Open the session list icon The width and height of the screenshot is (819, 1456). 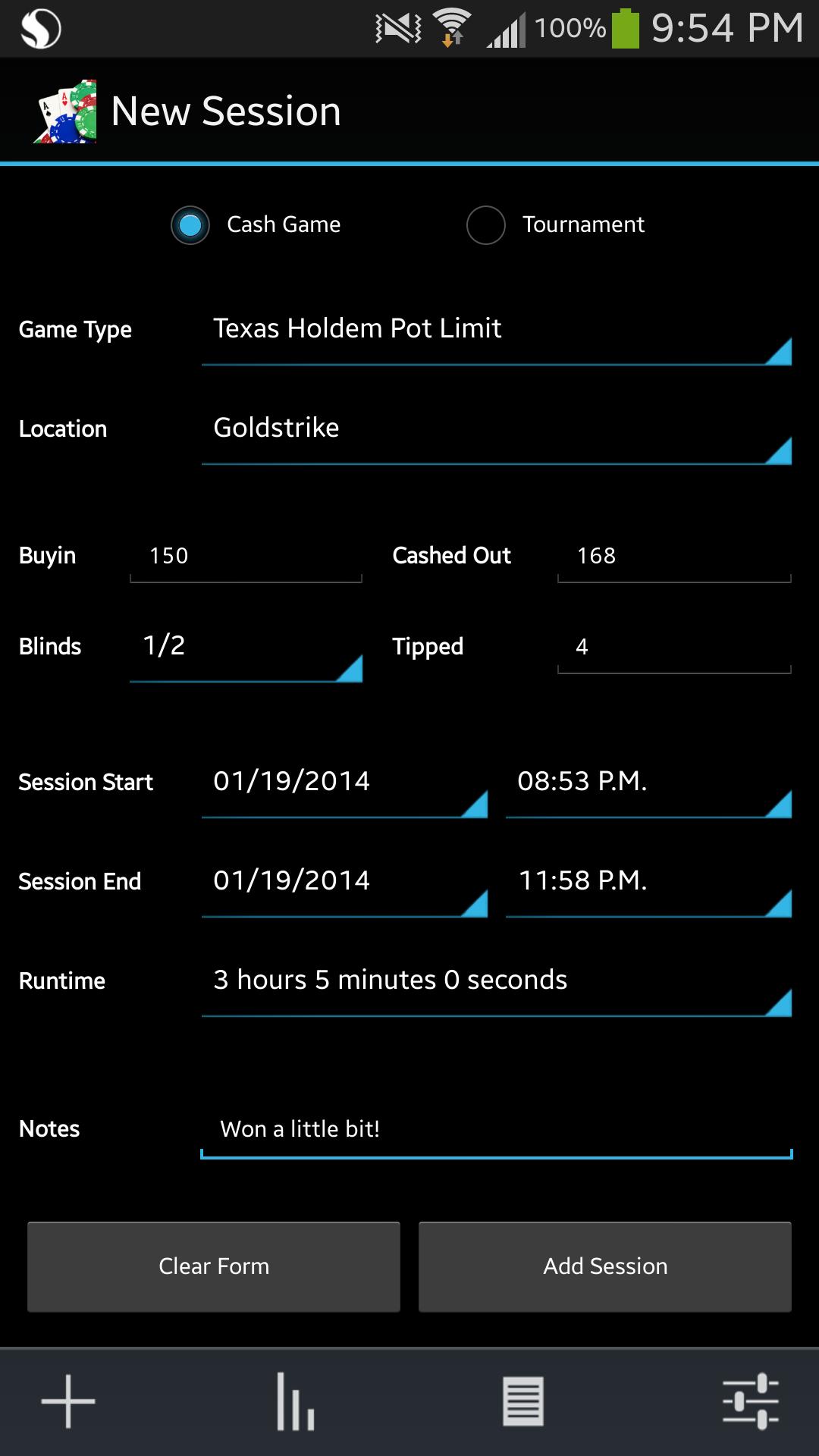point(525,1401)
